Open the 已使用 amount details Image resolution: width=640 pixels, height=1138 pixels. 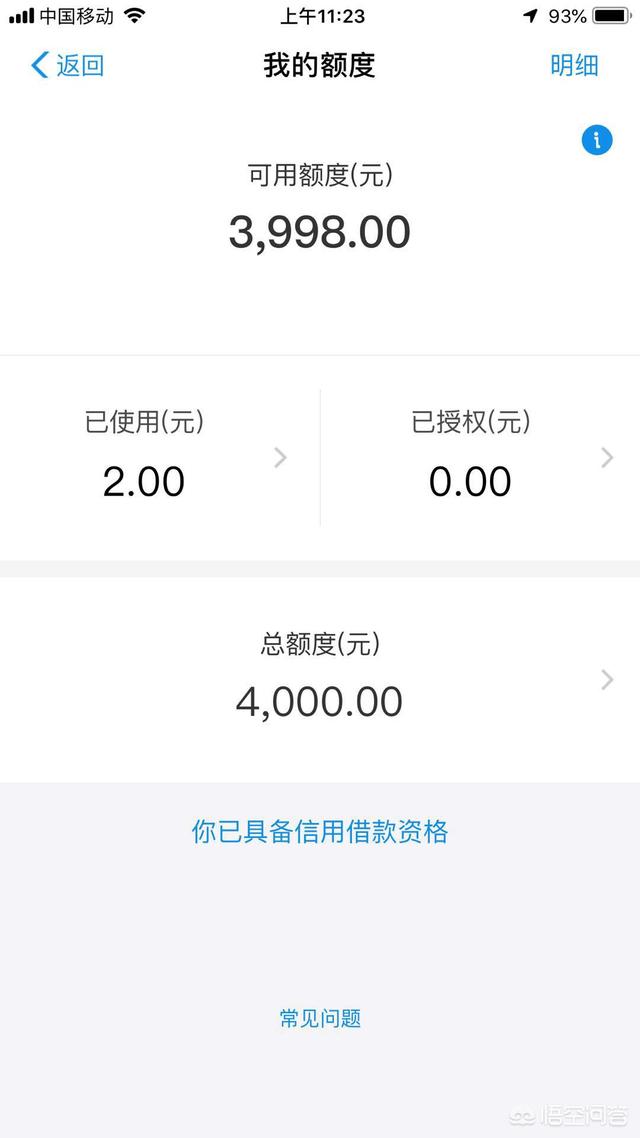tap(160, 458)
